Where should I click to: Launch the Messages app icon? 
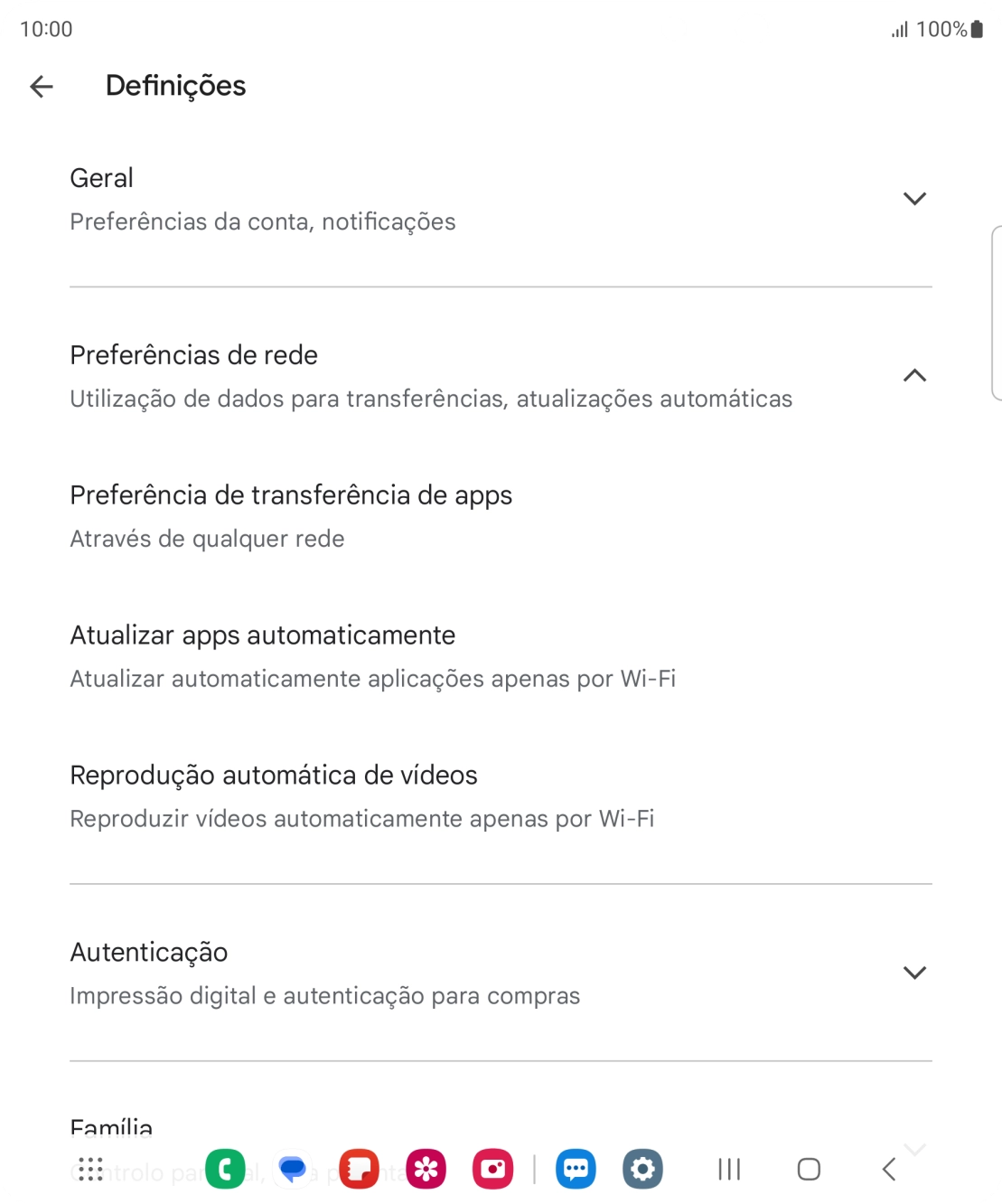(x=291, y=1168)
